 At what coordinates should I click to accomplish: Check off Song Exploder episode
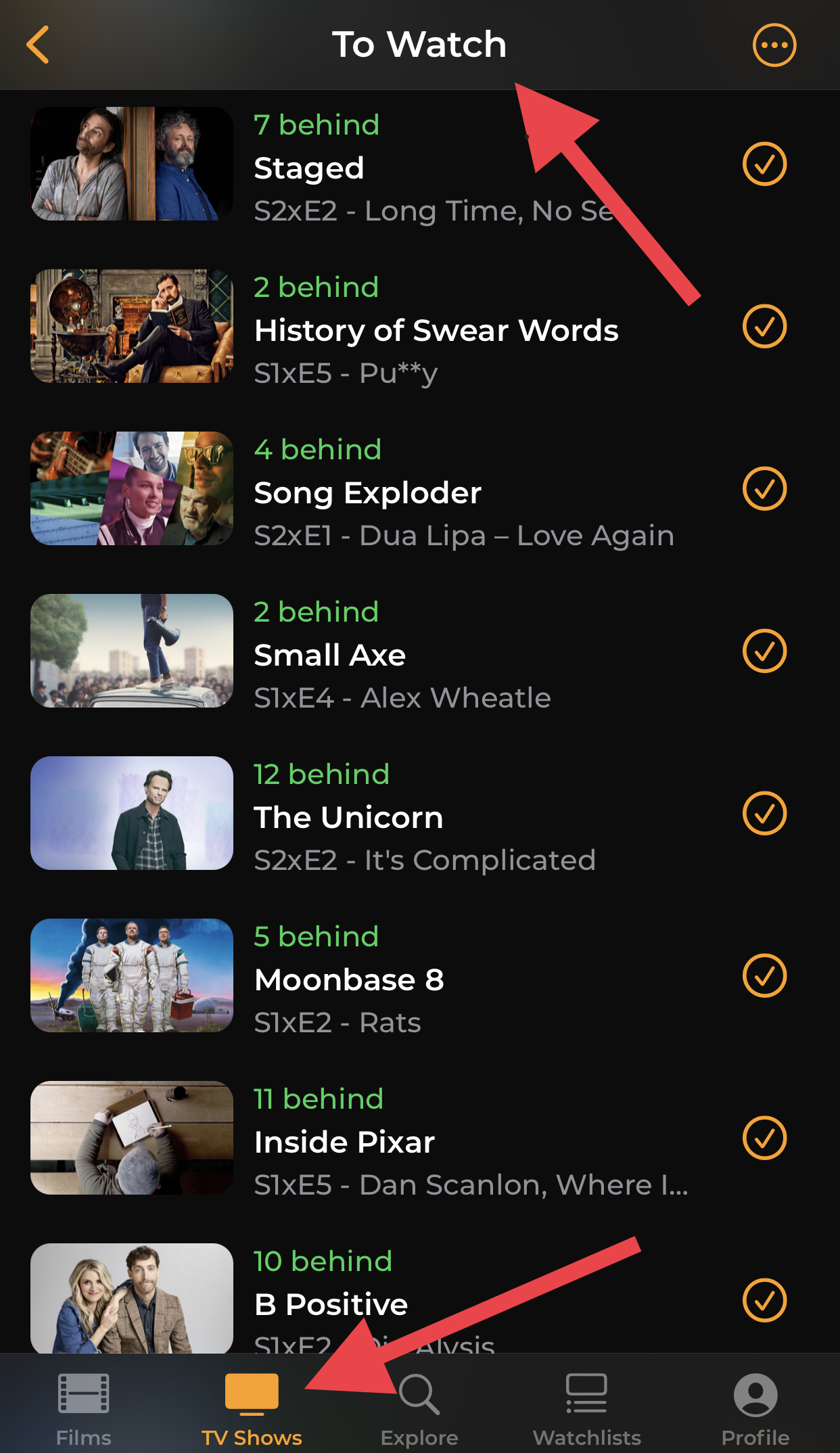click(764, 488)
